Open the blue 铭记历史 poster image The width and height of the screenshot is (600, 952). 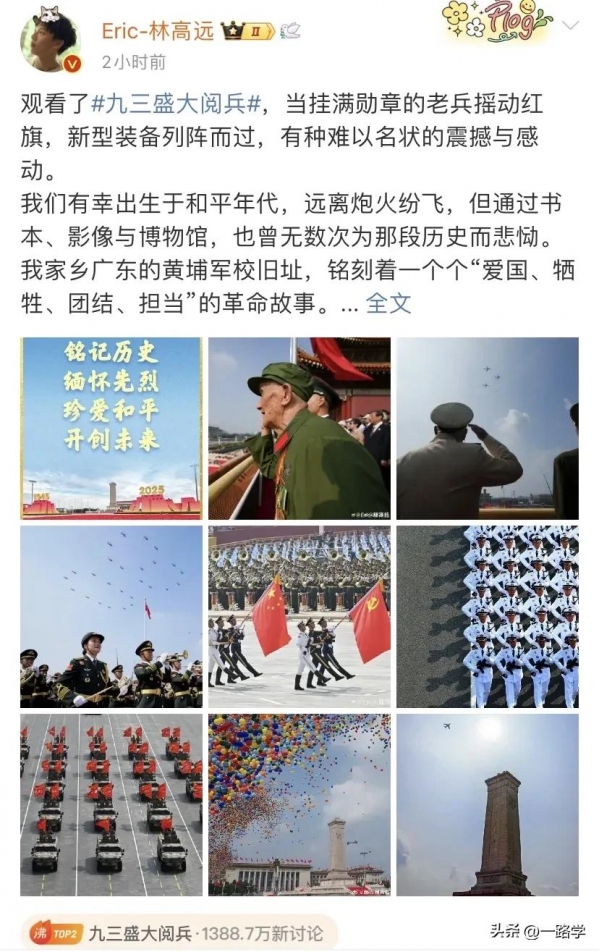click(112, 428)
